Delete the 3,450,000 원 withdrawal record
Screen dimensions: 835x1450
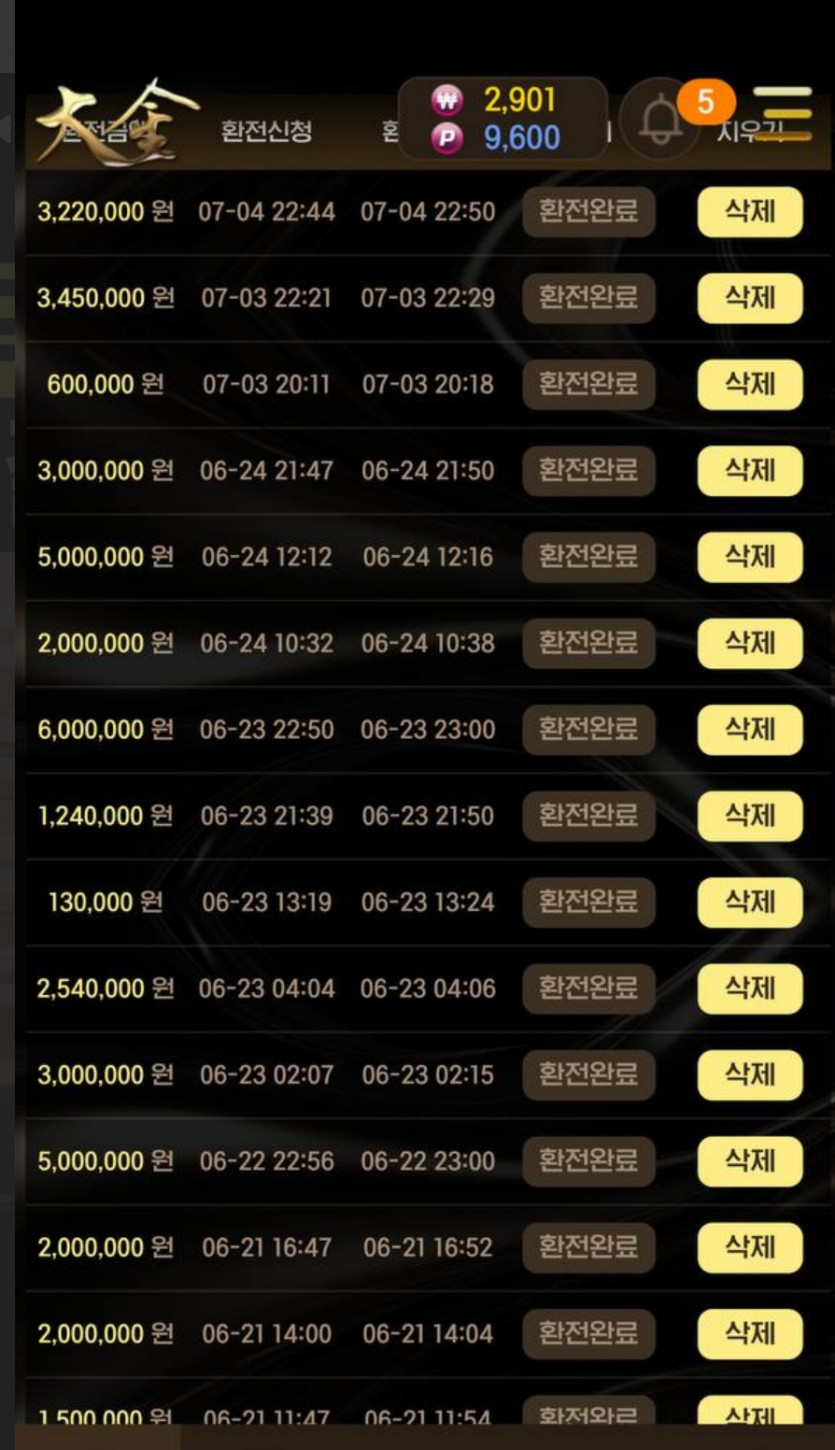pos(750,298)
